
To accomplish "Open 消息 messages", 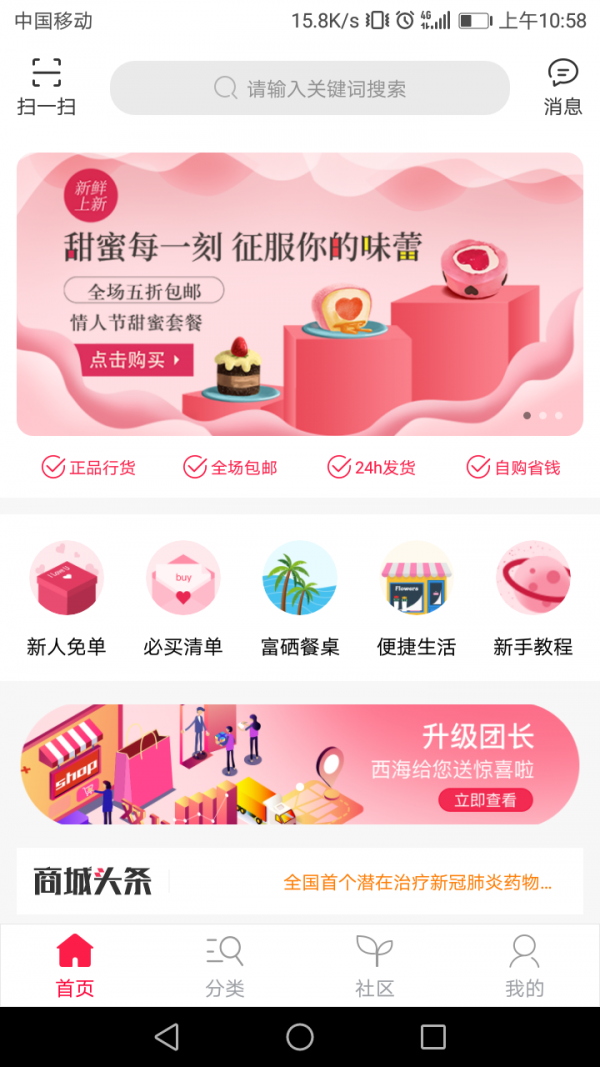I will click(563, 86).
